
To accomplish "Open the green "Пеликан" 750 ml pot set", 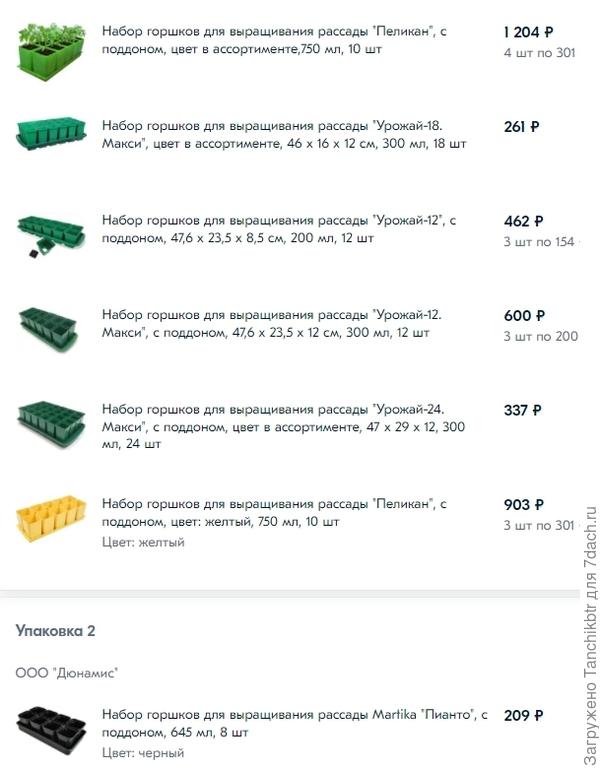I will tap(274, 41).
